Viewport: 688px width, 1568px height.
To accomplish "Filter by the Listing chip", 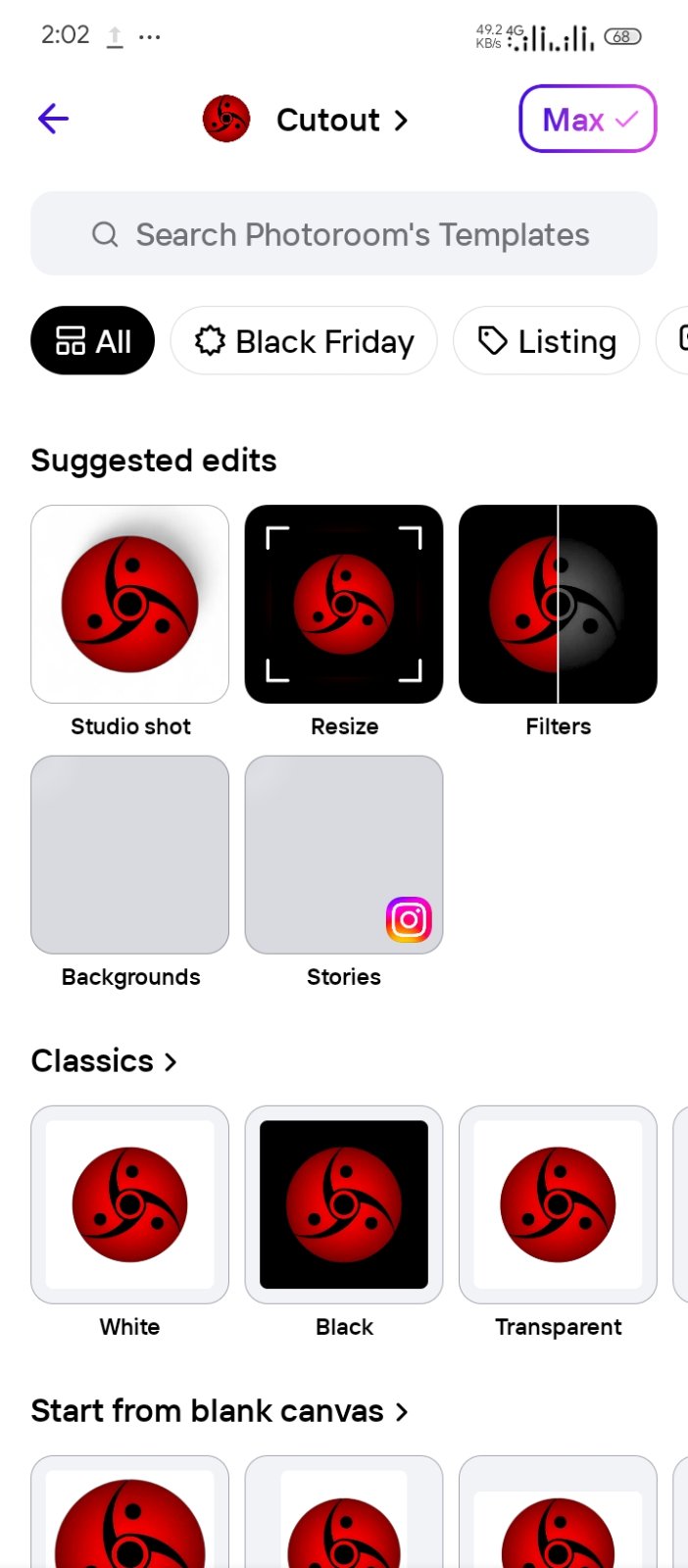I will point(547,341).
